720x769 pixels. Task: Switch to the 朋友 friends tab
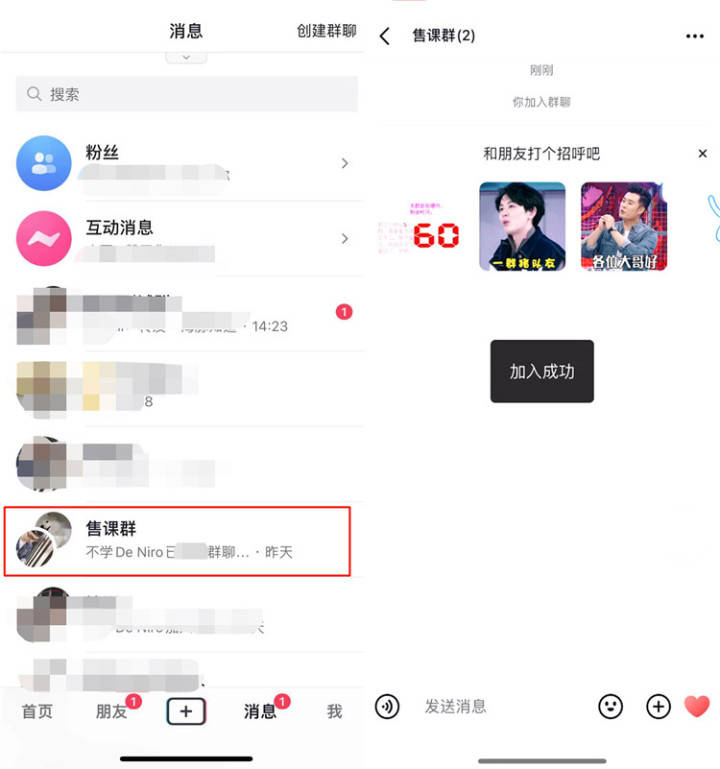(112, 712)
